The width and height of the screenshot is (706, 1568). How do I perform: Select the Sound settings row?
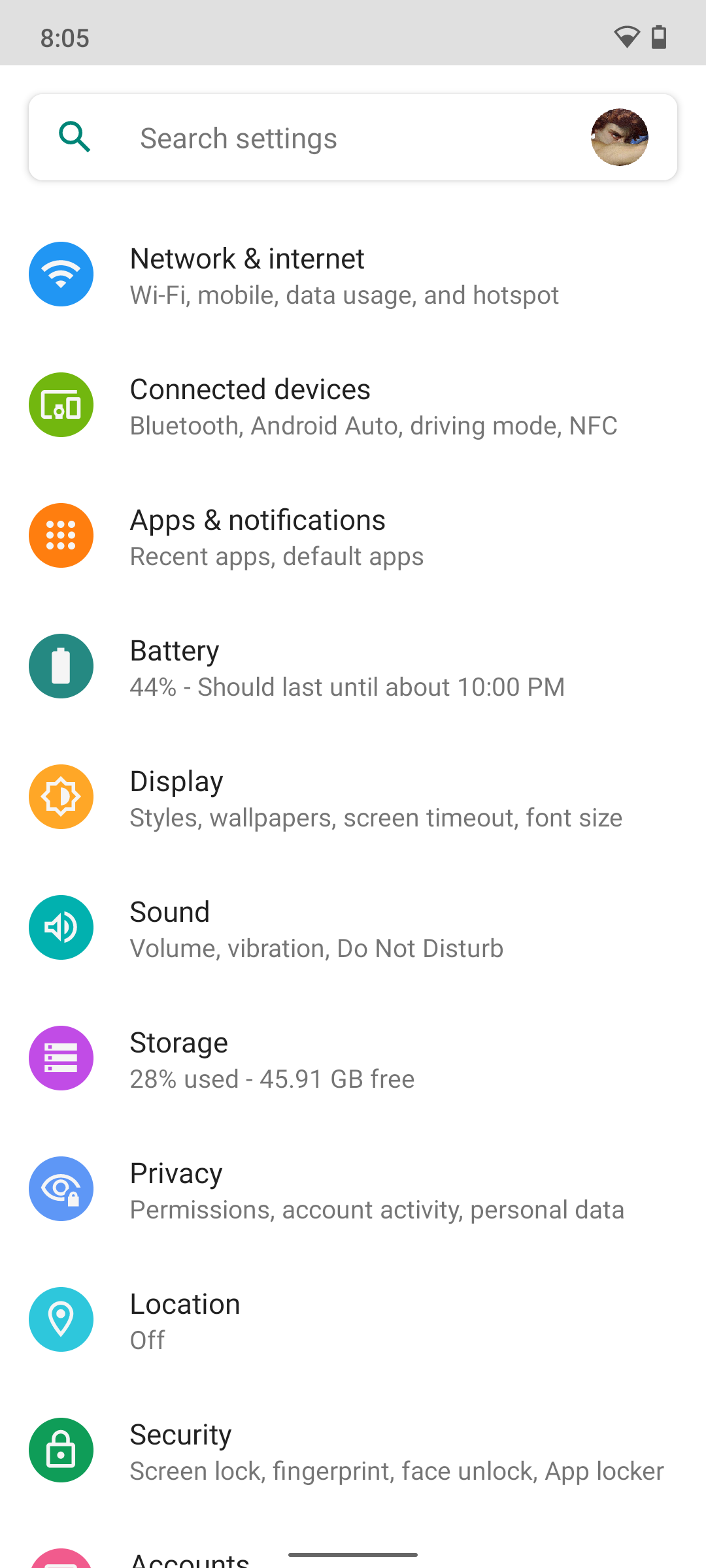coord(353,928)
